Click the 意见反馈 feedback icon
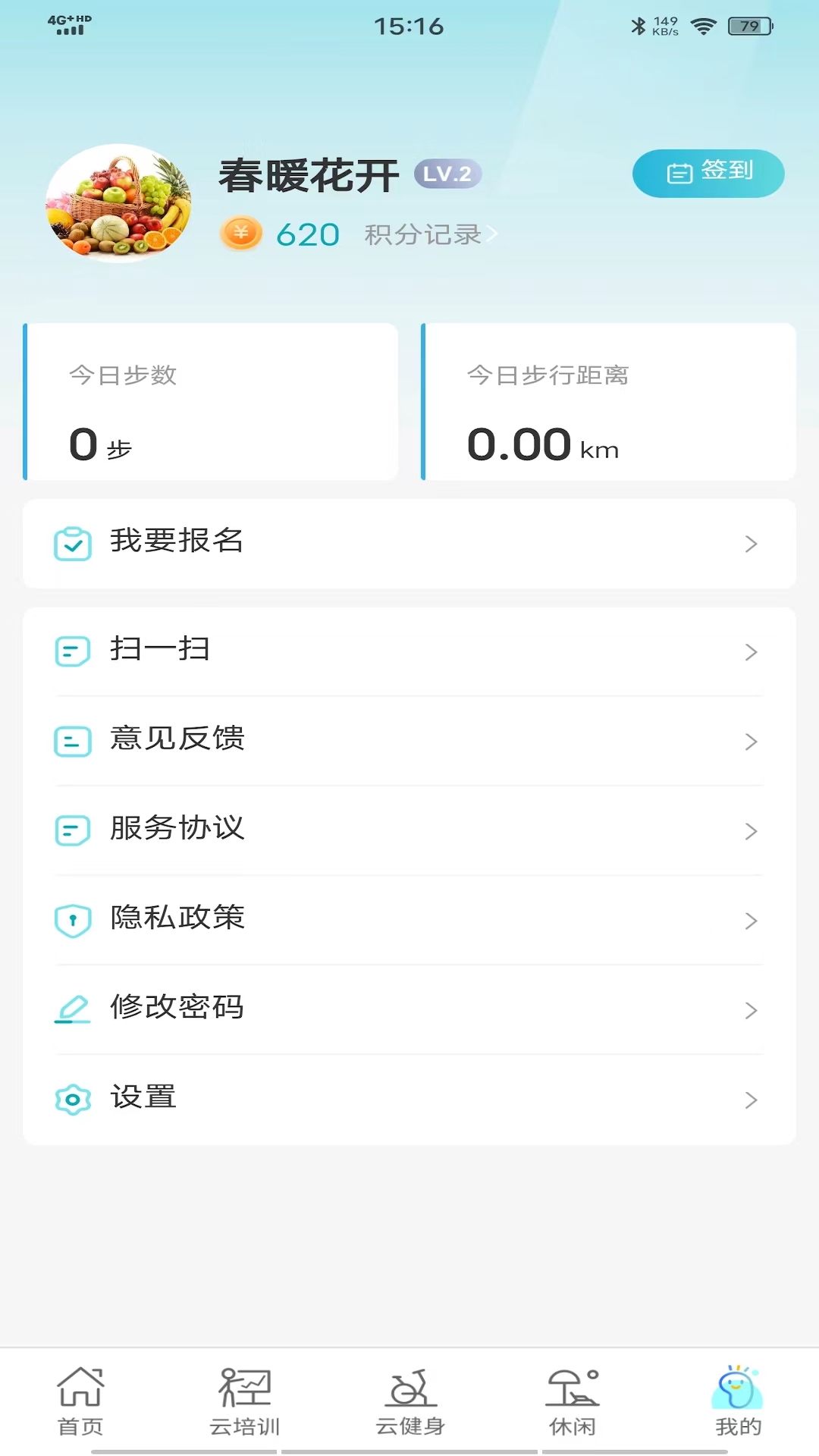This screenshot has width=819, height=1456. pos(73,740)
